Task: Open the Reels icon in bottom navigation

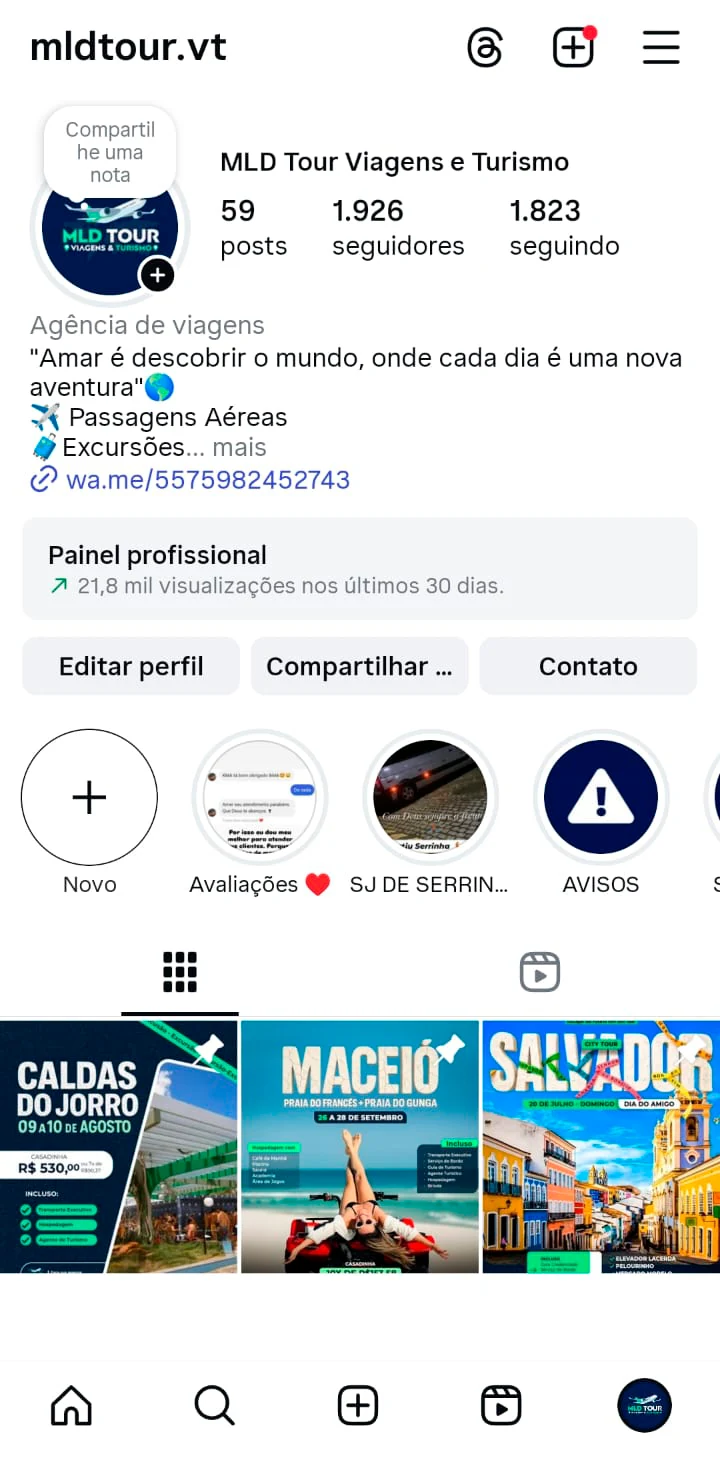Action: click(x=501, y=1405)
